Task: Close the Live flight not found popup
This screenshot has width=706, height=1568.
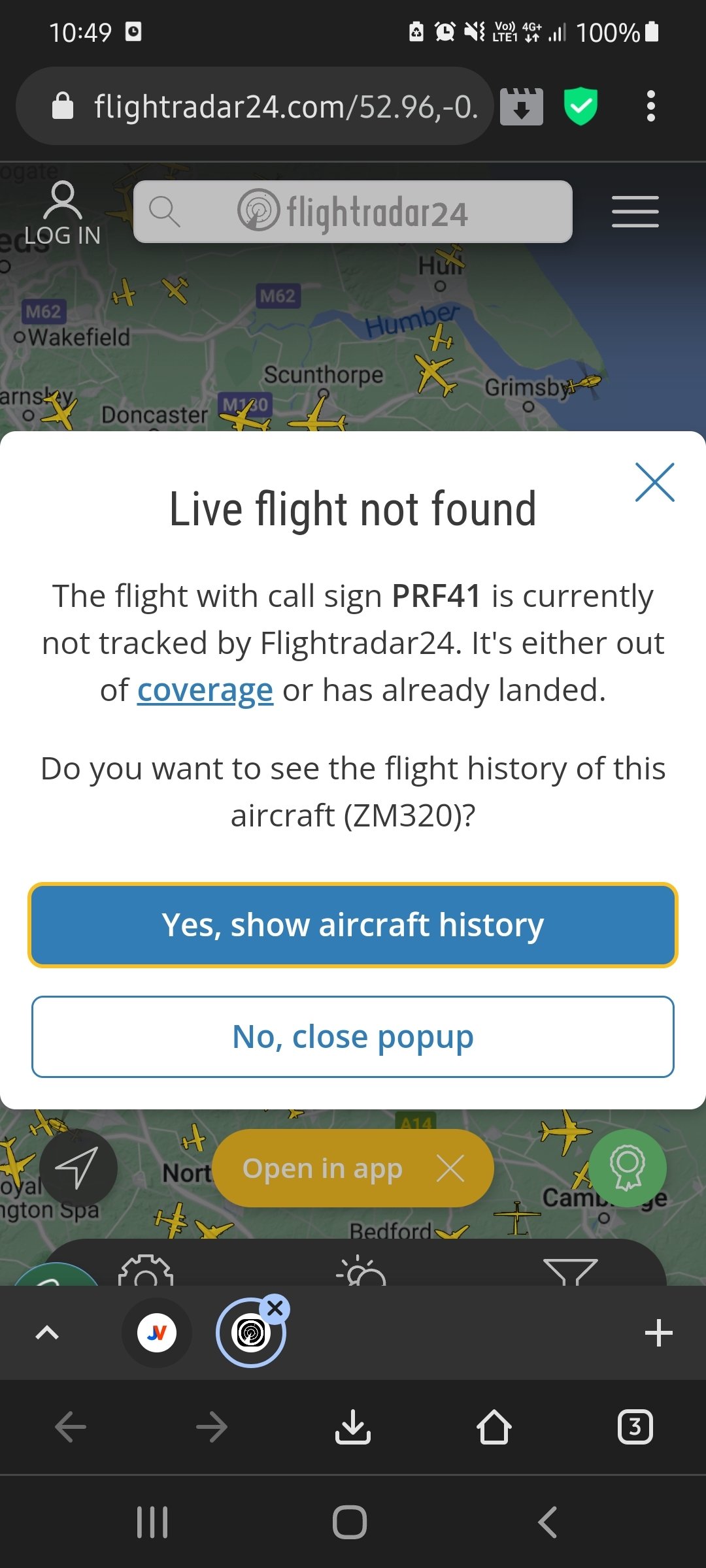Action: 654,483
